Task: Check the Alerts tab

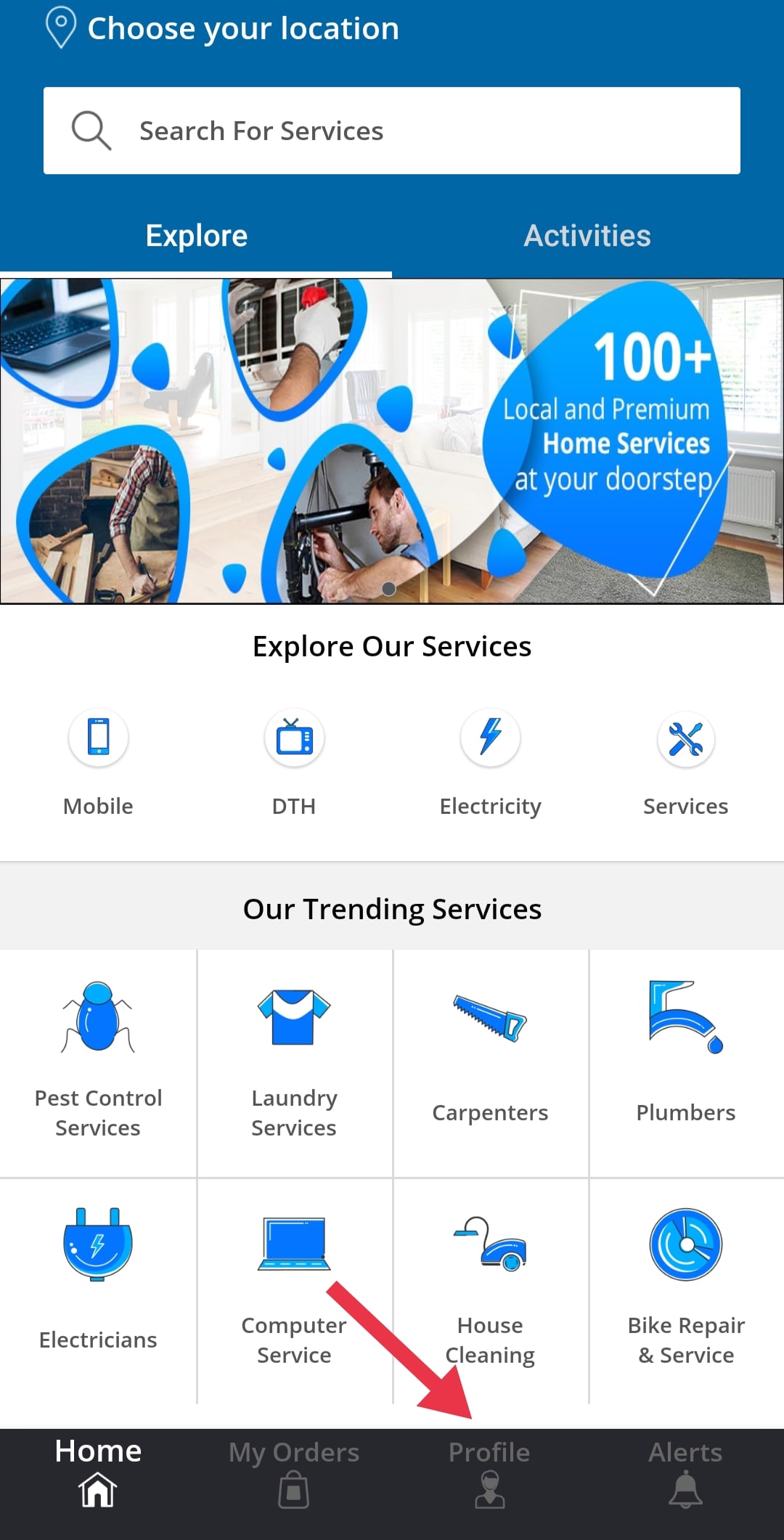Action: (685, 1474)
